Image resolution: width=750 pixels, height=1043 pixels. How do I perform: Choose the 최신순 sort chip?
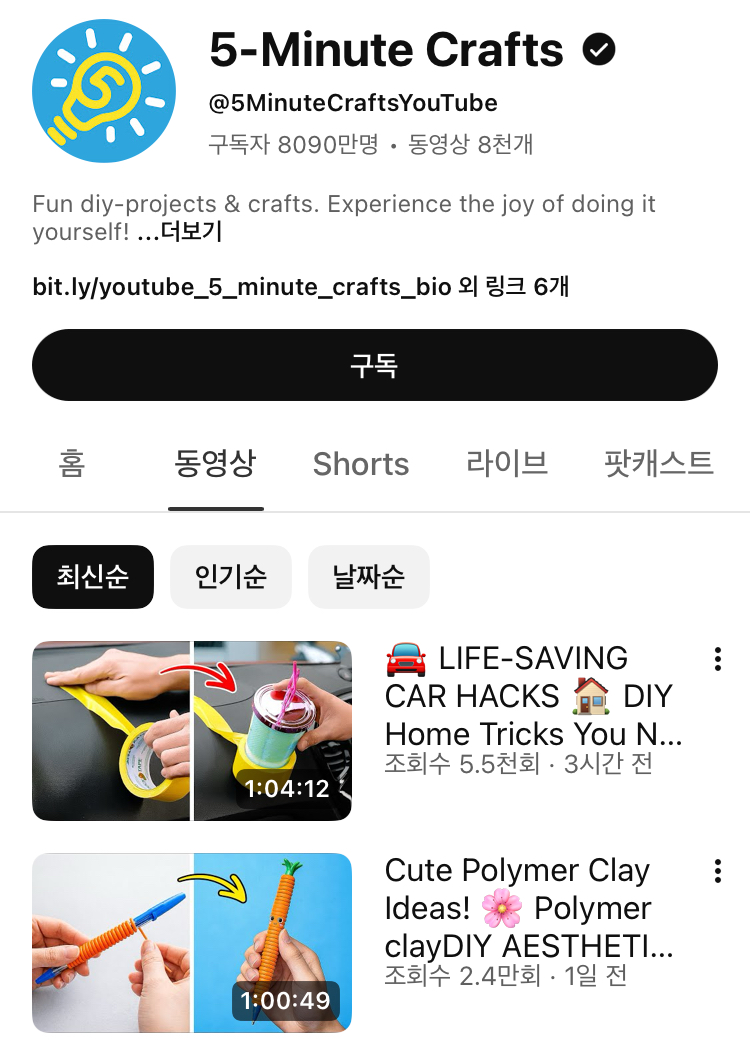[x=93, y=577]
